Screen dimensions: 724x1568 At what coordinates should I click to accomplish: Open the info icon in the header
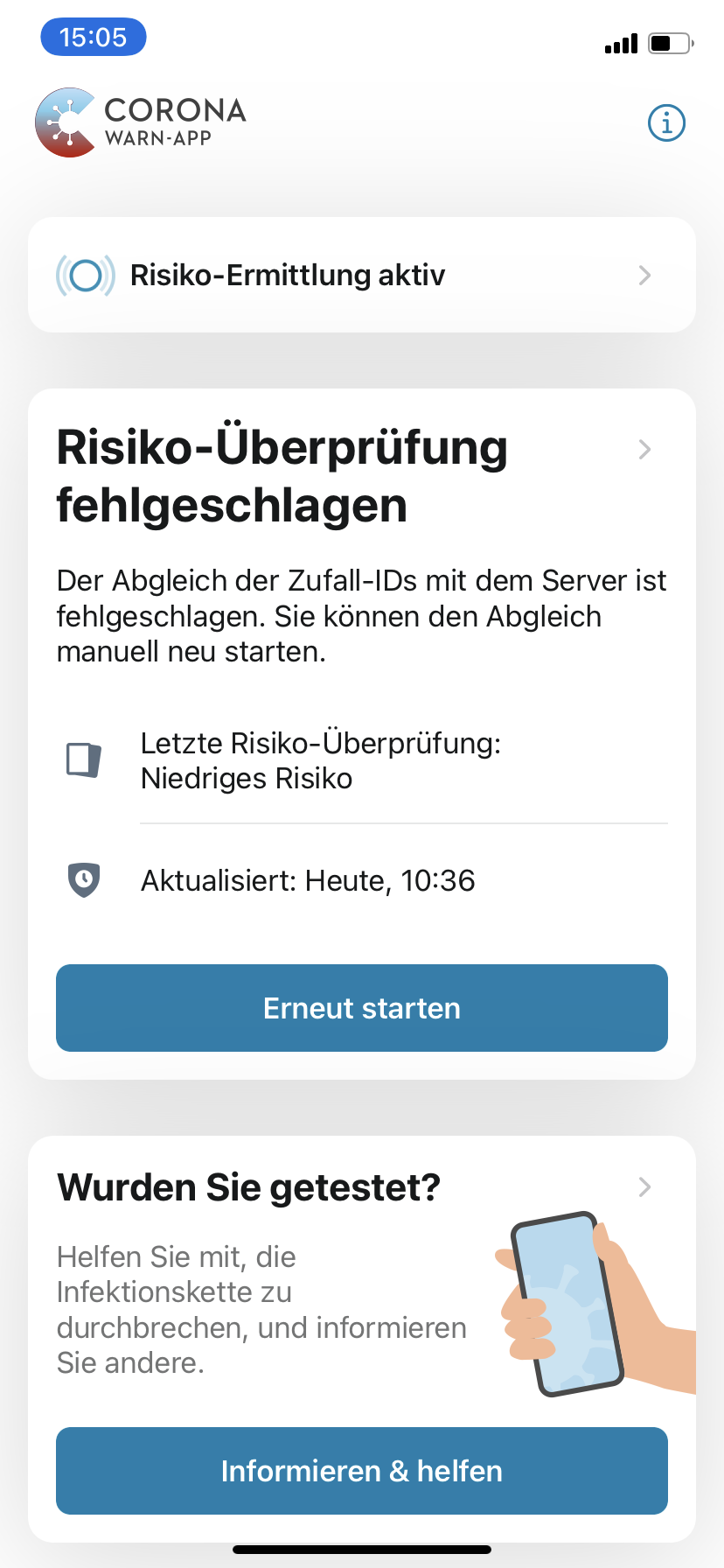[x=666, y=123]
